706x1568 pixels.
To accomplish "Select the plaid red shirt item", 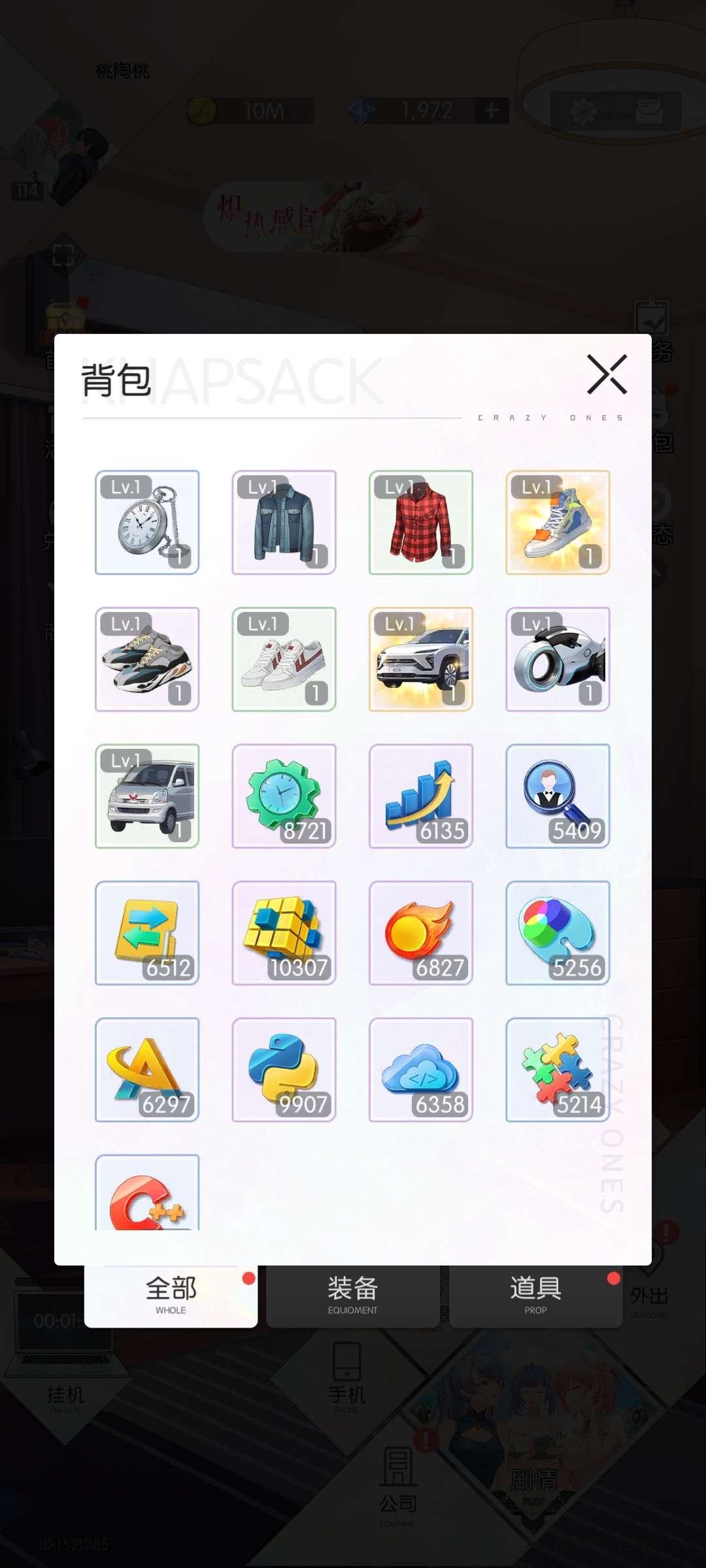I will point(420,523).
